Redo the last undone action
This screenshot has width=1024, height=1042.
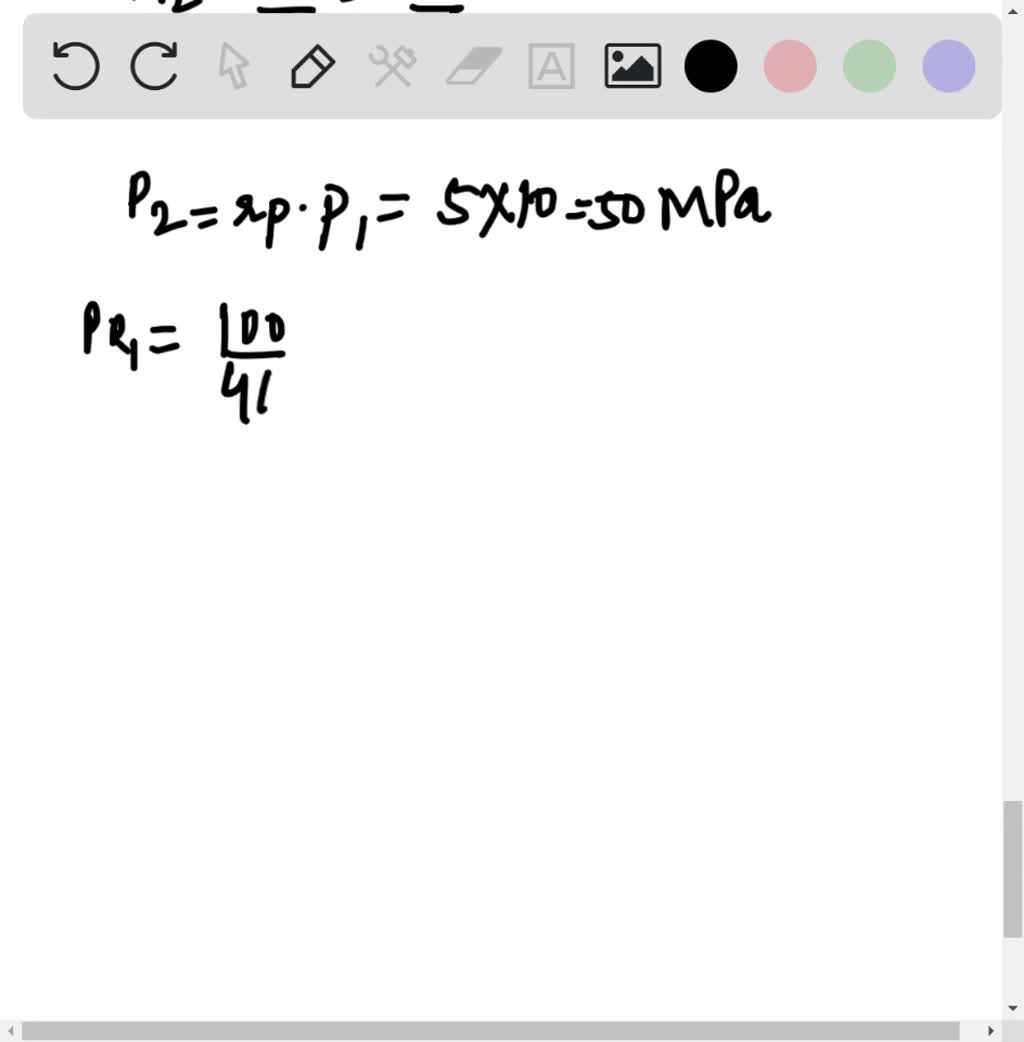tap(154, 67)
